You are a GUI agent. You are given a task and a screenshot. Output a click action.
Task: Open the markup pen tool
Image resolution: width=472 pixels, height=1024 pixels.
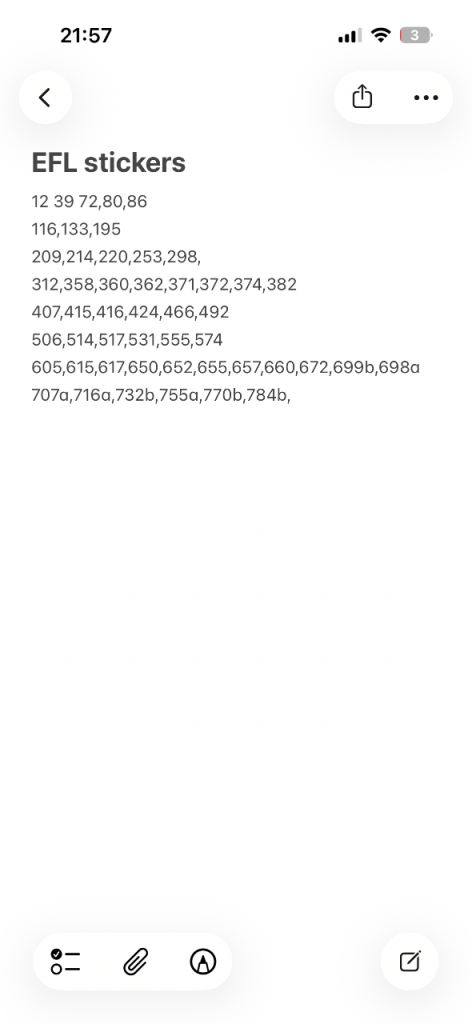[x=203, y=962]
